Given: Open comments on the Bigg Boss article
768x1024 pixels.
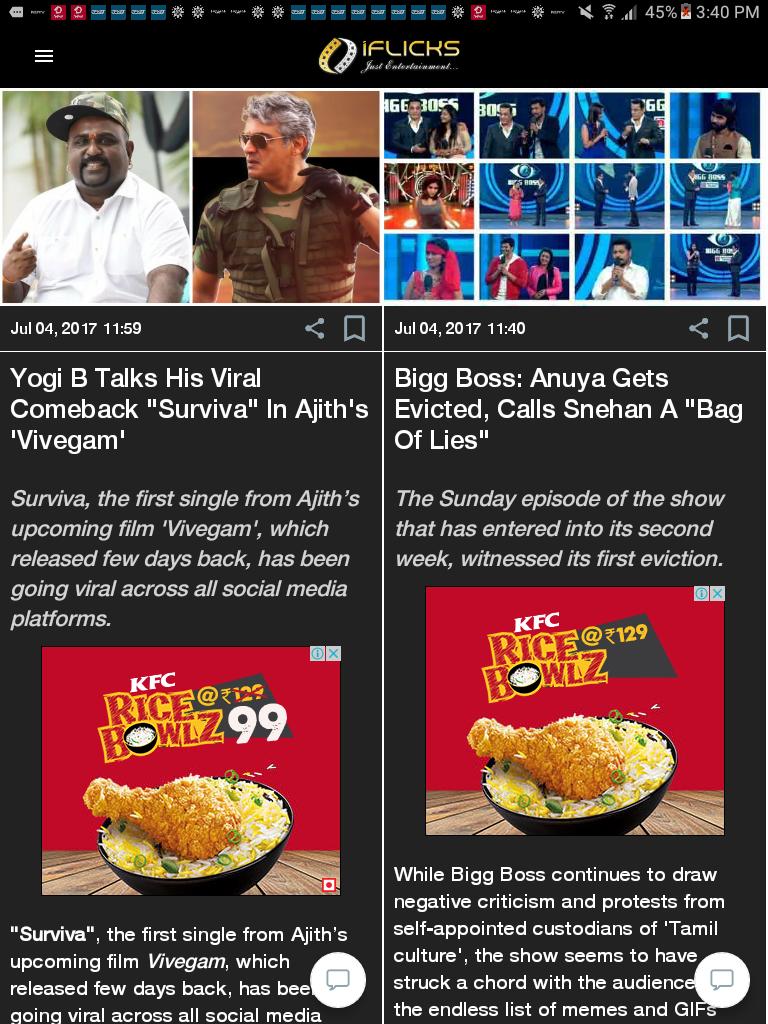Looking at the screenshot, I should click(x=722, y=979).
